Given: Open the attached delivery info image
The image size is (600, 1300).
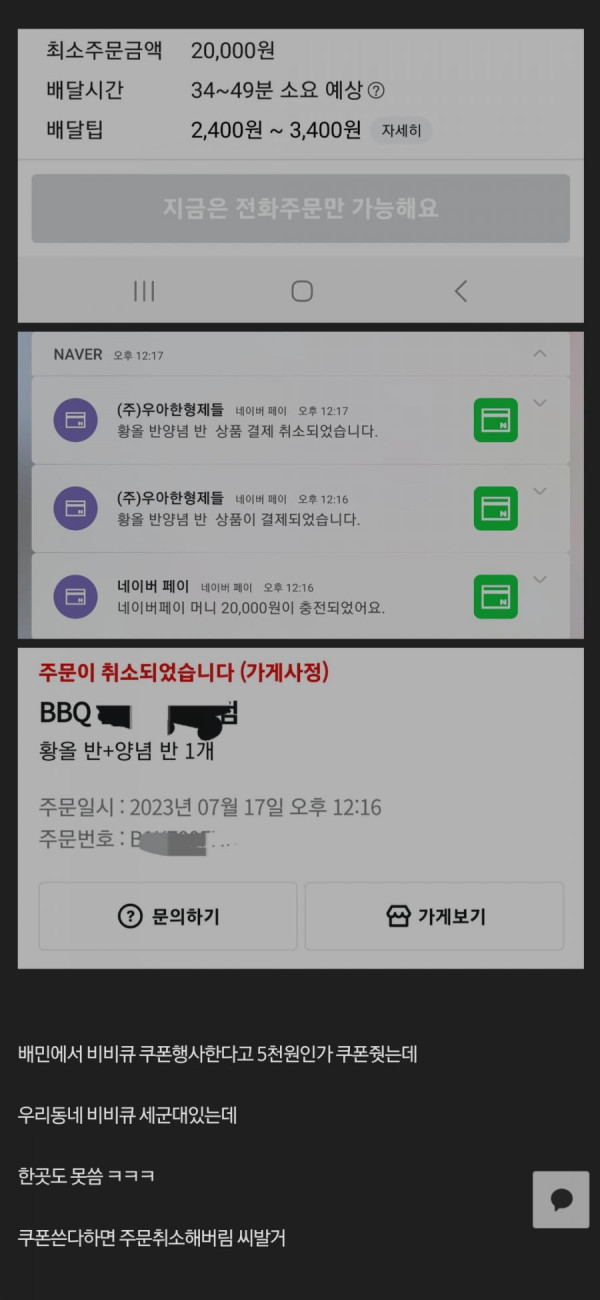Looking at the screenshot, I should tap(300, 175).
